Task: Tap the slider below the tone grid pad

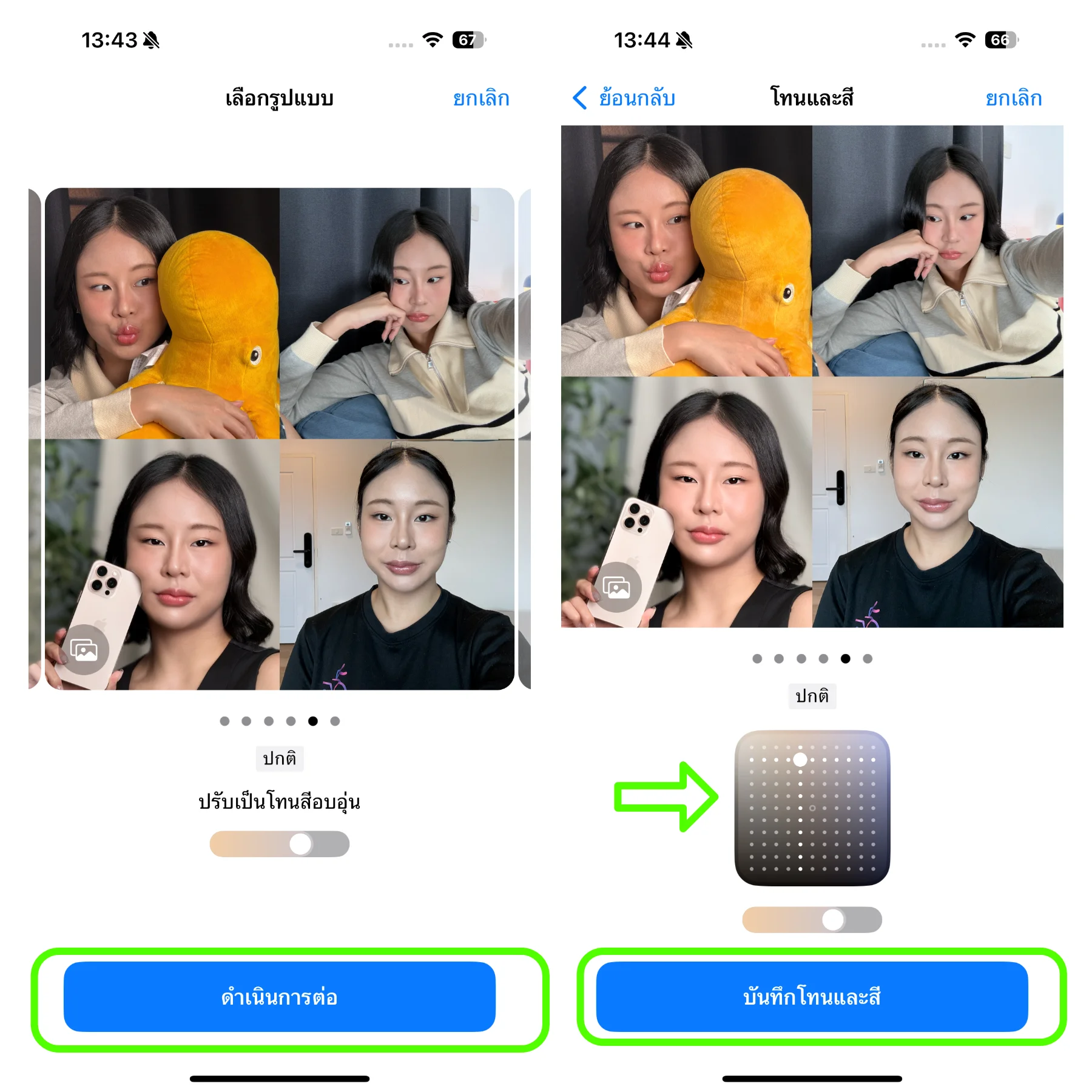Action: 812,919
